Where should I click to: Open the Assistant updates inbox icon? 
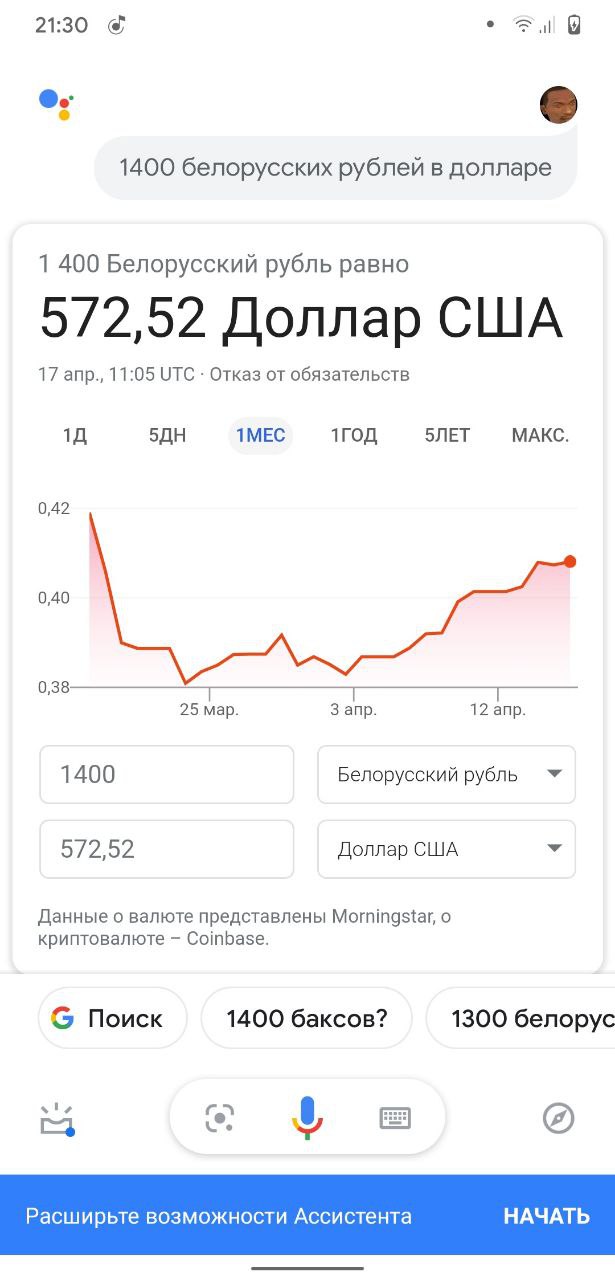[x=56, y=1118]
